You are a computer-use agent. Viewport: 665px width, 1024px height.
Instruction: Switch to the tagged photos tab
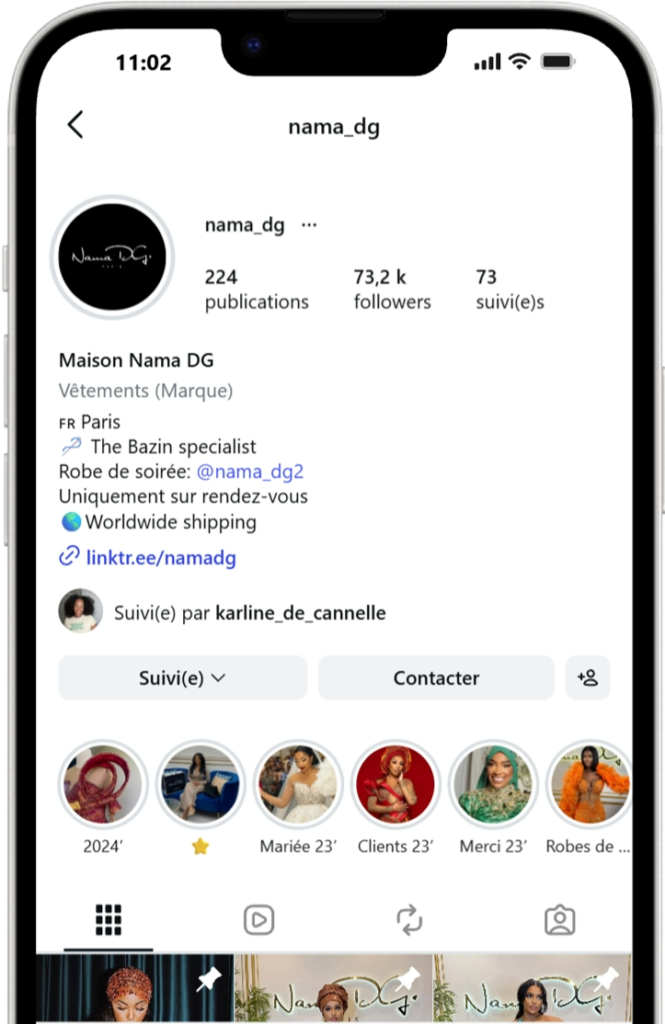click(x=559, y=920)
